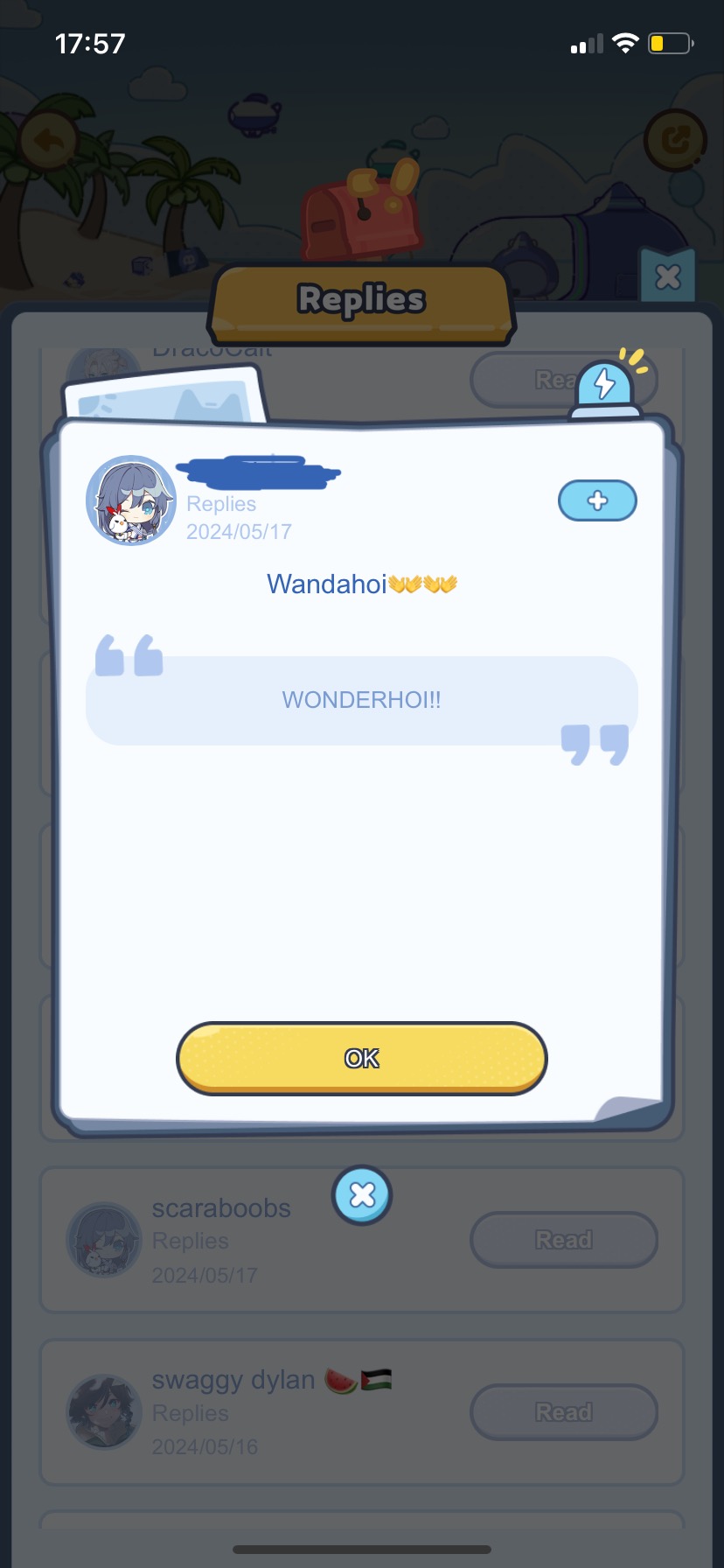The height and width of the screenshot is (1568, 724).
Task: Read the reply from swaggy dylan
Action: coord(563,1412)
